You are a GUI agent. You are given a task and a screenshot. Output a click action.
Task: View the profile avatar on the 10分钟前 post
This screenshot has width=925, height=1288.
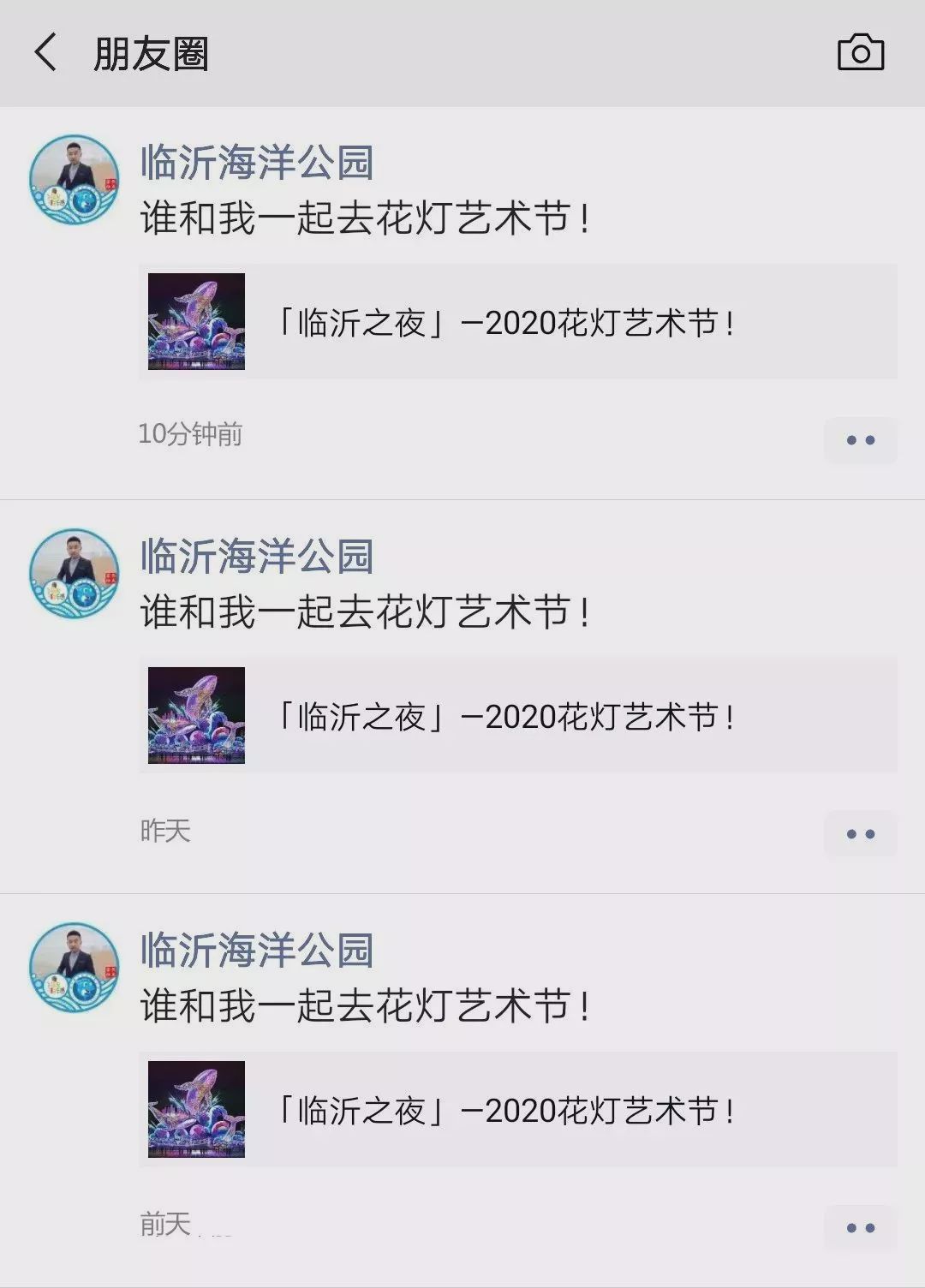pos(75,180)
